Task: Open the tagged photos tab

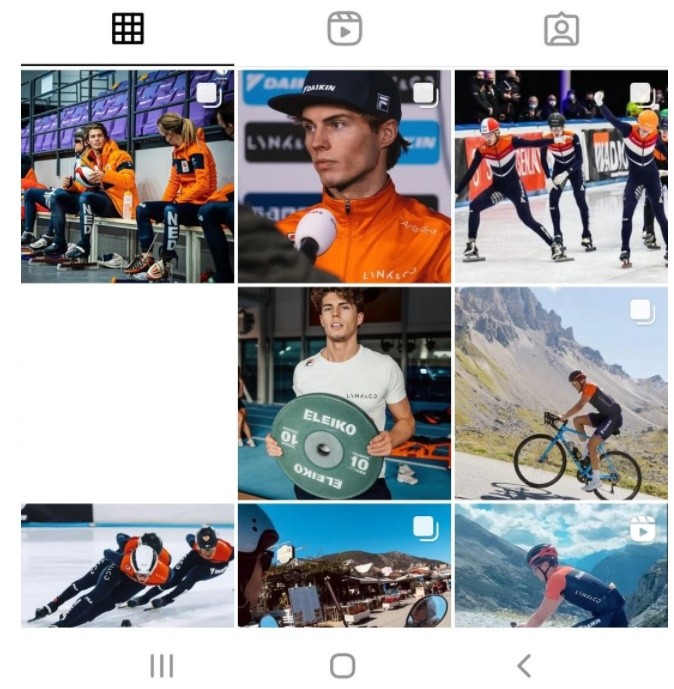Action: click(x=561, y=29)
